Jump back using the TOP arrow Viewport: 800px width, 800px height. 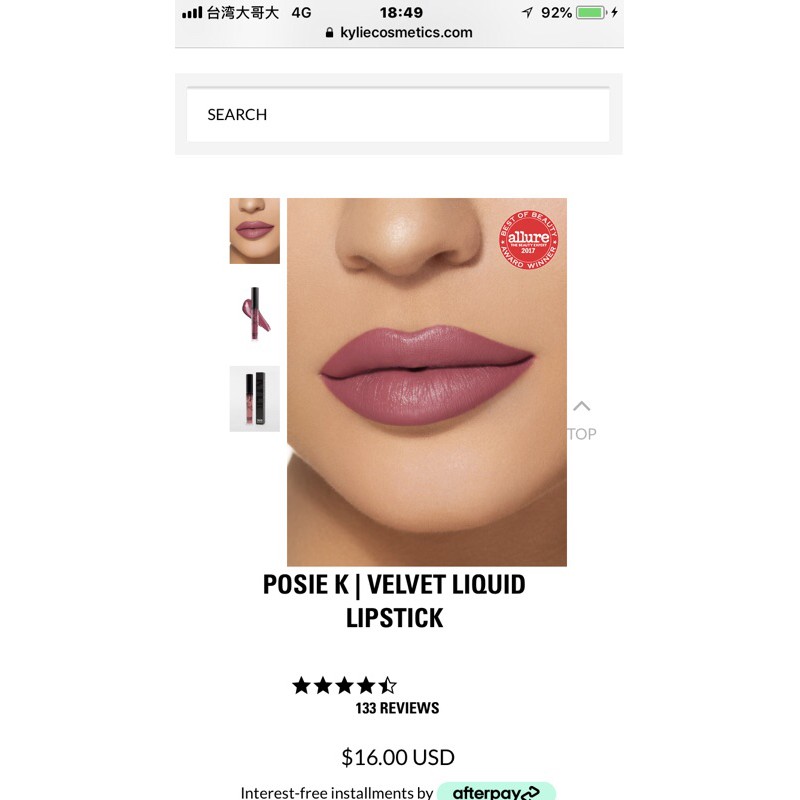[x=582, y=420]
